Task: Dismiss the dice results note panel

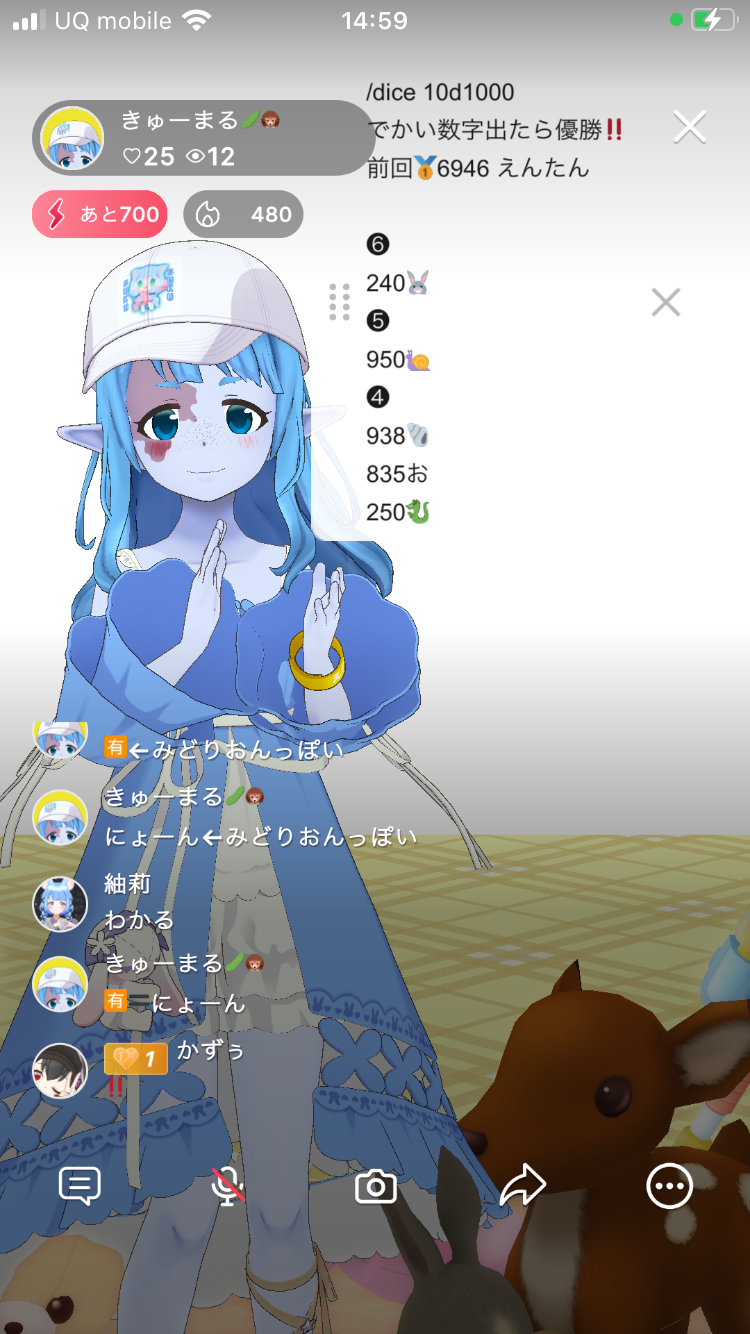Action: (665, 302)
